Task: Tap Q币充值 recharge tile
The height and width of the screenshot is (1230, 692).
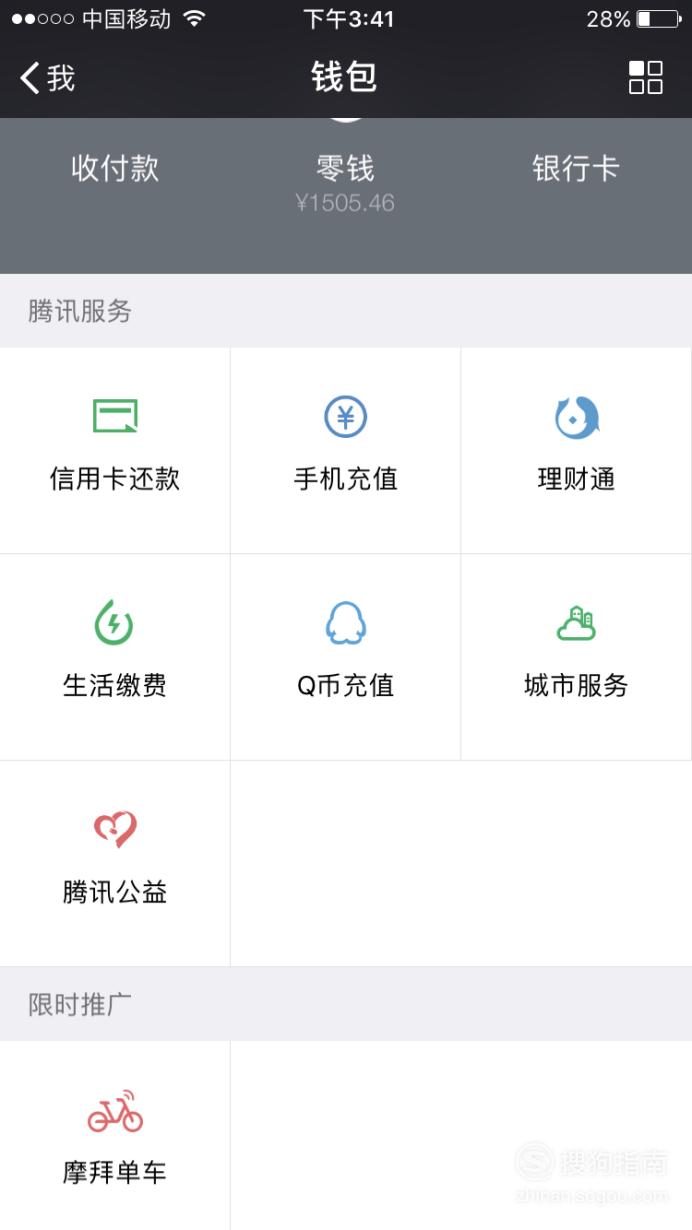Action: pyautogui.click(x=346, y=657)
